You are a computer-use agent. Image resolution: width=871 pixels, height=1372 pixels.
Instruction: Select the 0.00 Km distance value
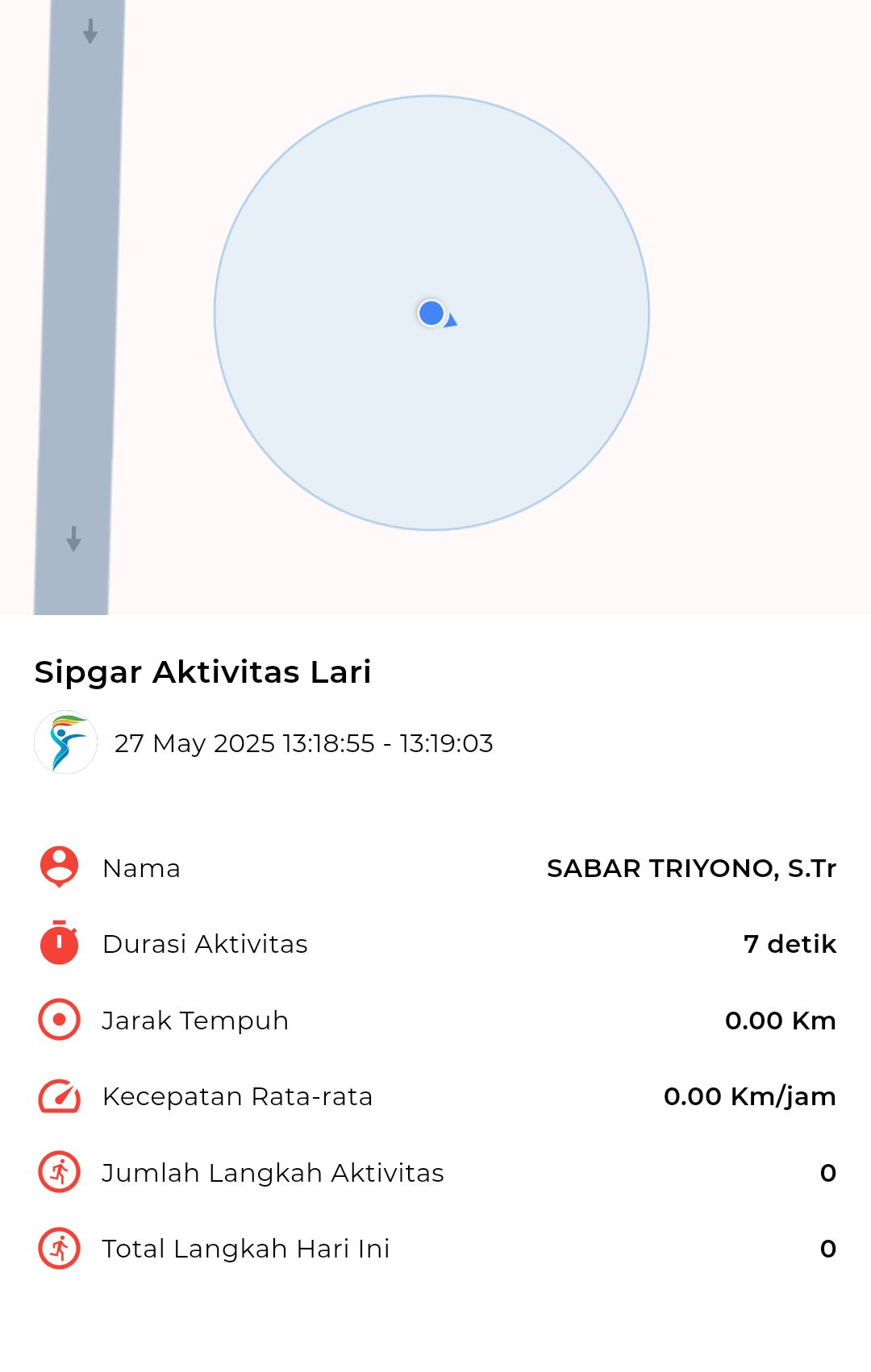click(781, 1020)
